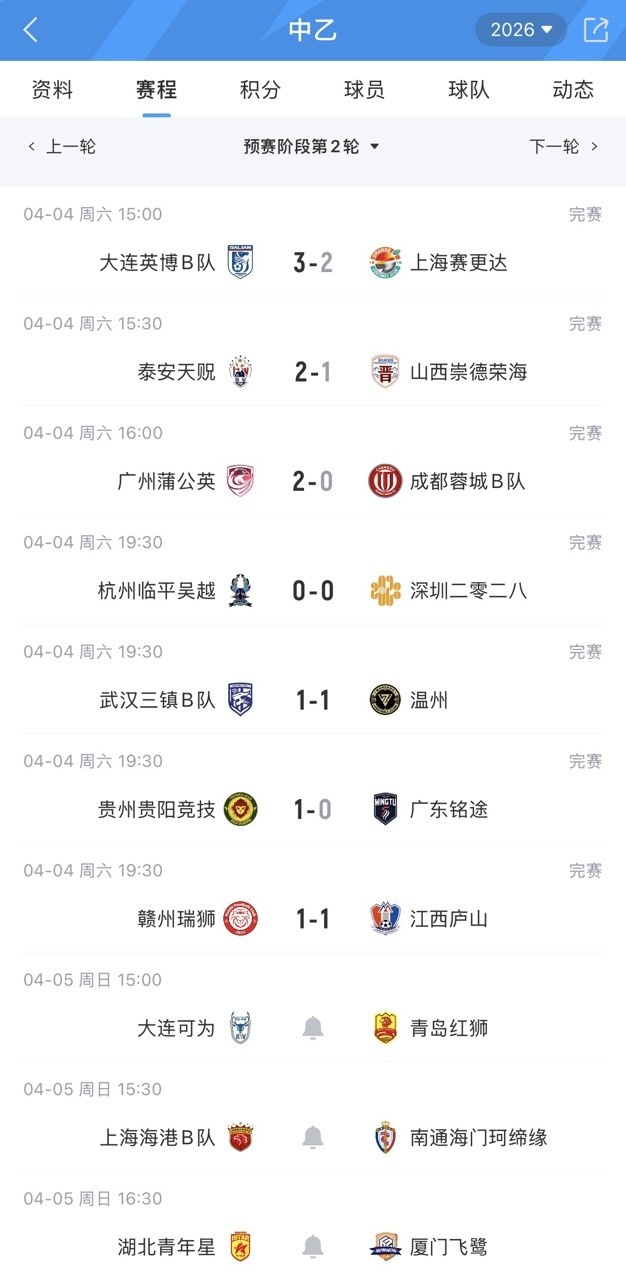Enable reminder bell for 湖北青年星 vs 厦门飞鹭
Viewport: 626px width, 1280px height.
[313, 1246]
